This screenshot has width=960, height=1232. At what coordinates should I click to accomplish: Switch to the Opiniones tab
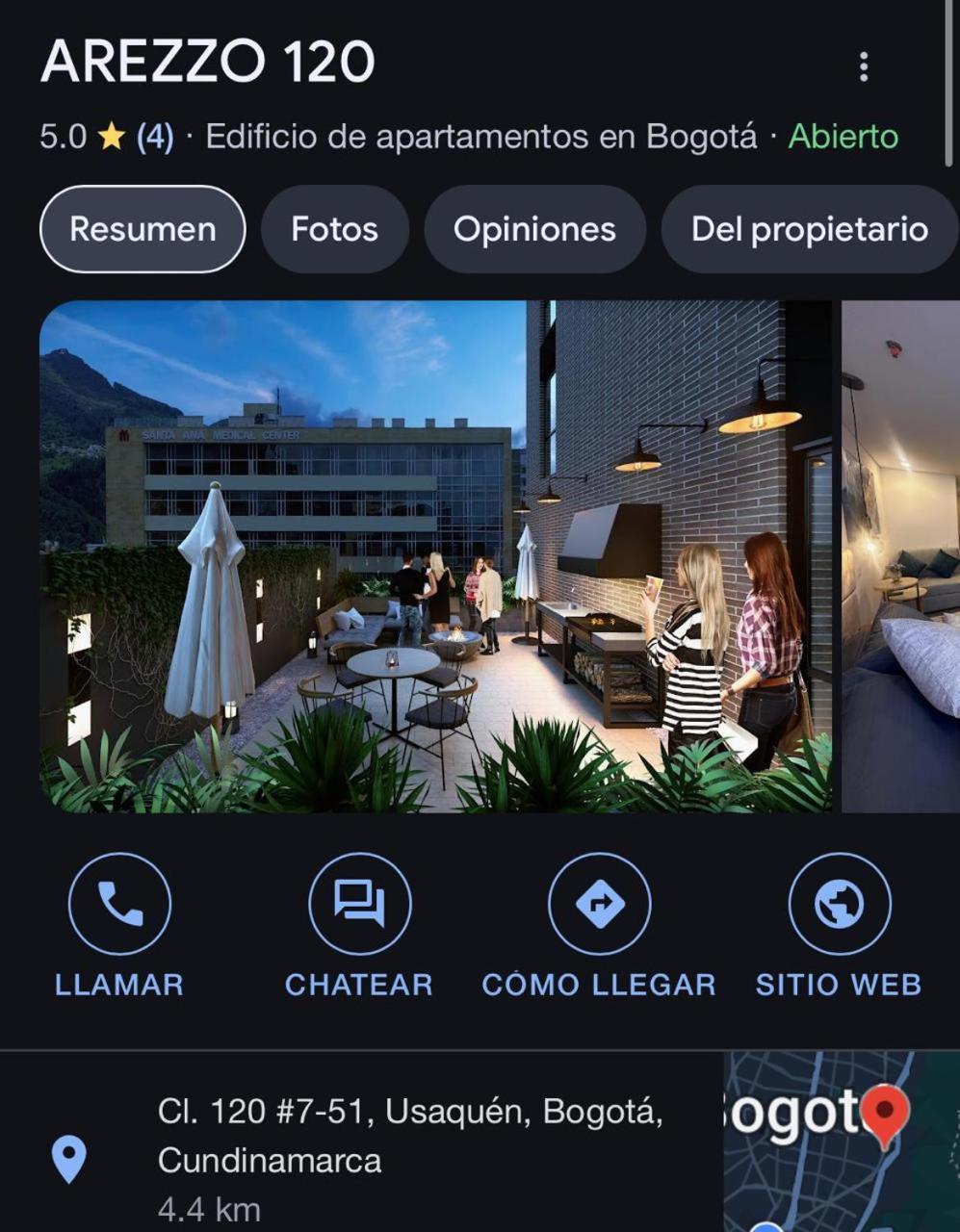[534, 229]
